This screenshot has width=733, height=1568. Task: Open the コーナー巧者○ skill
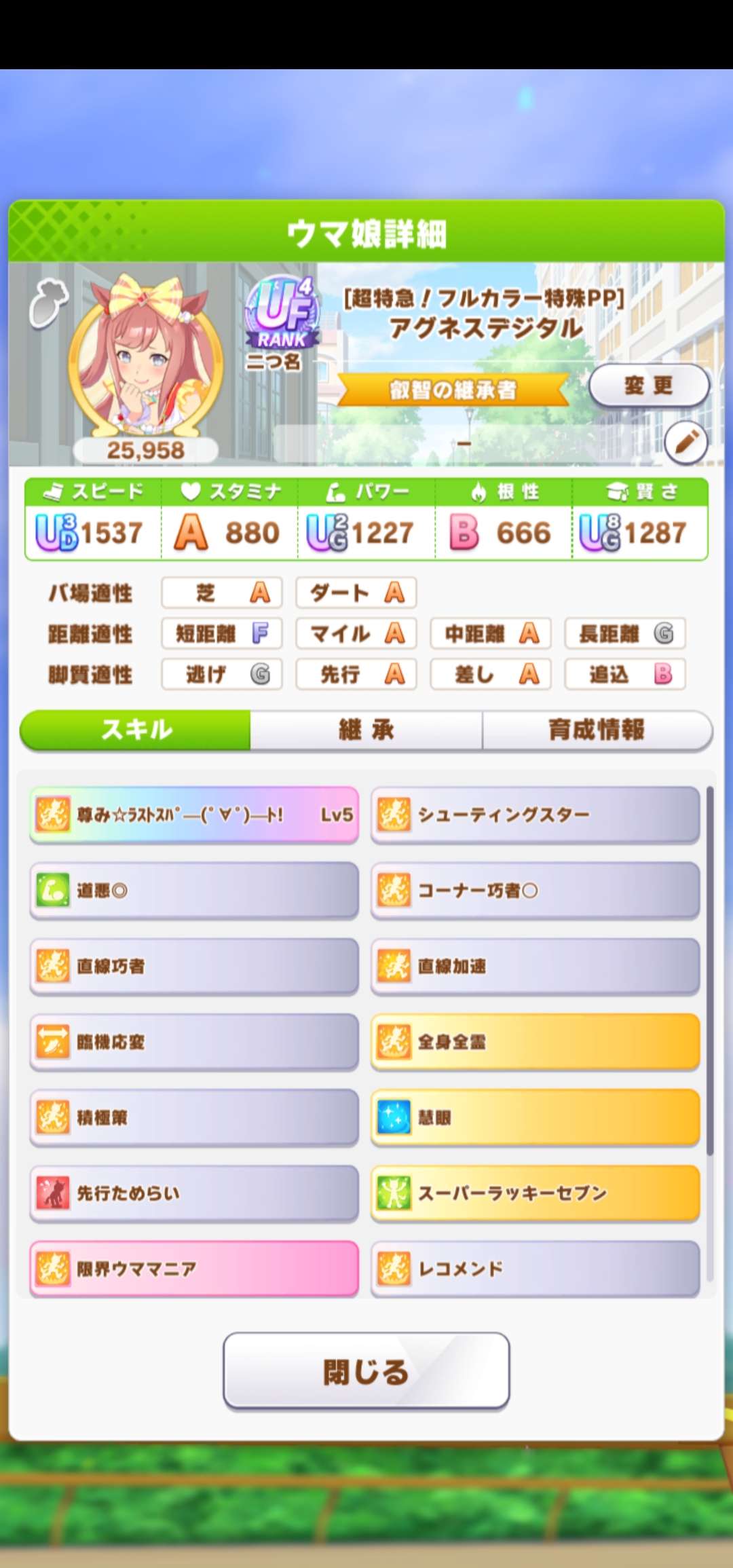pyautogui.click(x=535, y=891)
